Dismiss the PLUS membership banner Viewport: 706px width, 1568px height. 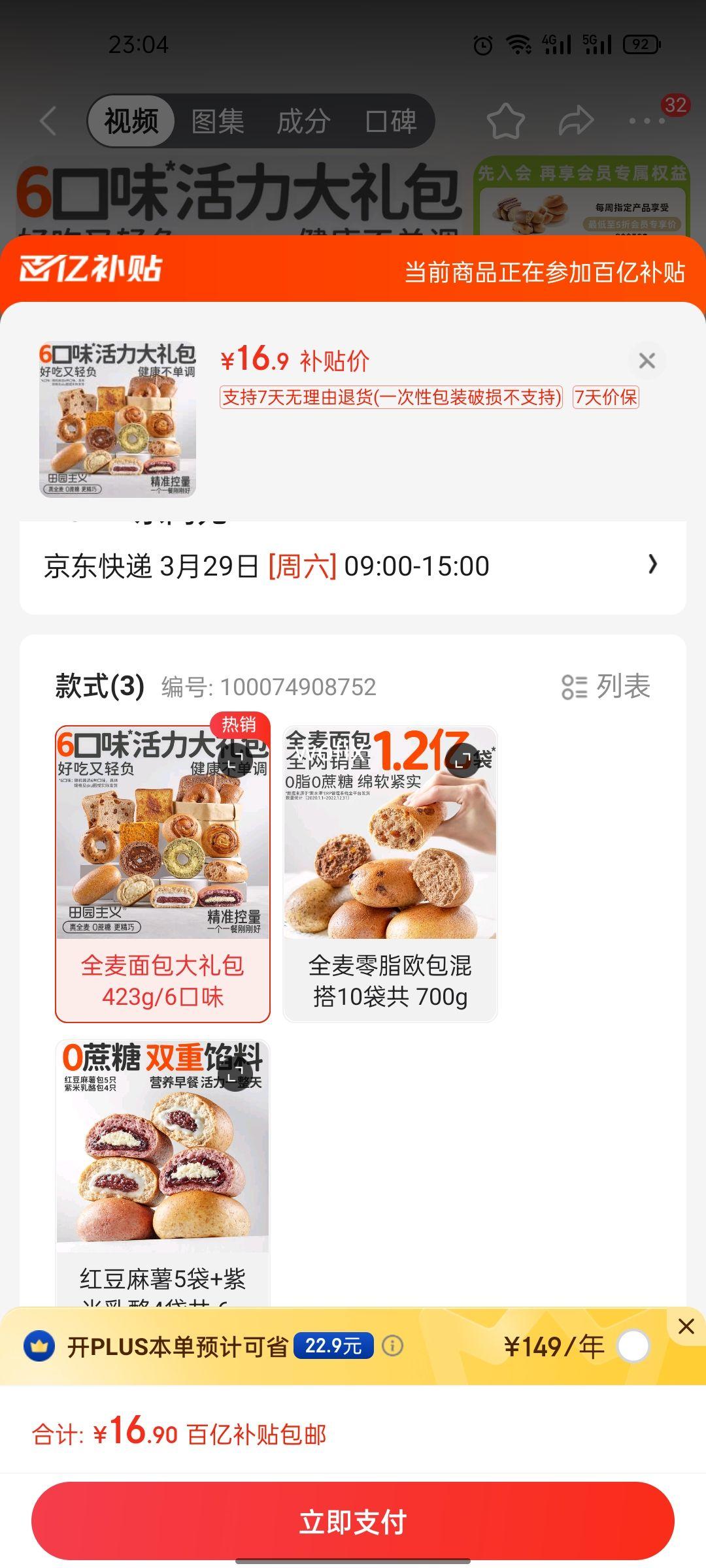(686, 1326)
